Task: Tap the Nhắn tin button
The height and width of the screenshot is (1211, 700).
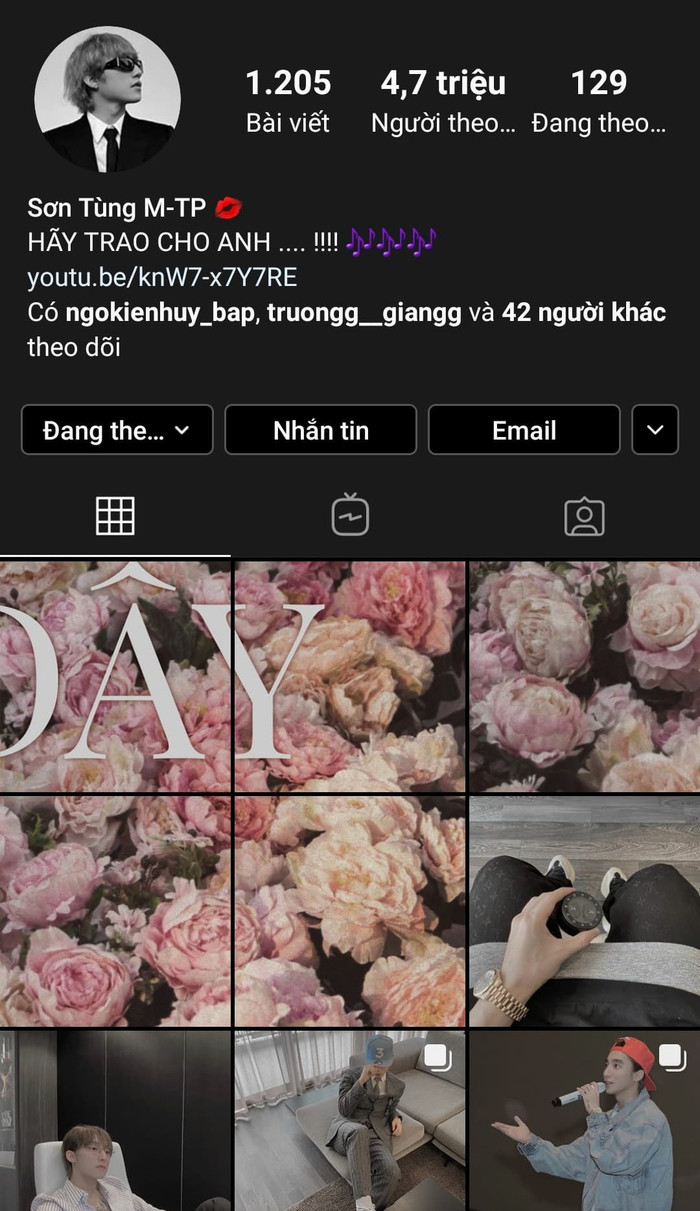Action: [321, 430]
